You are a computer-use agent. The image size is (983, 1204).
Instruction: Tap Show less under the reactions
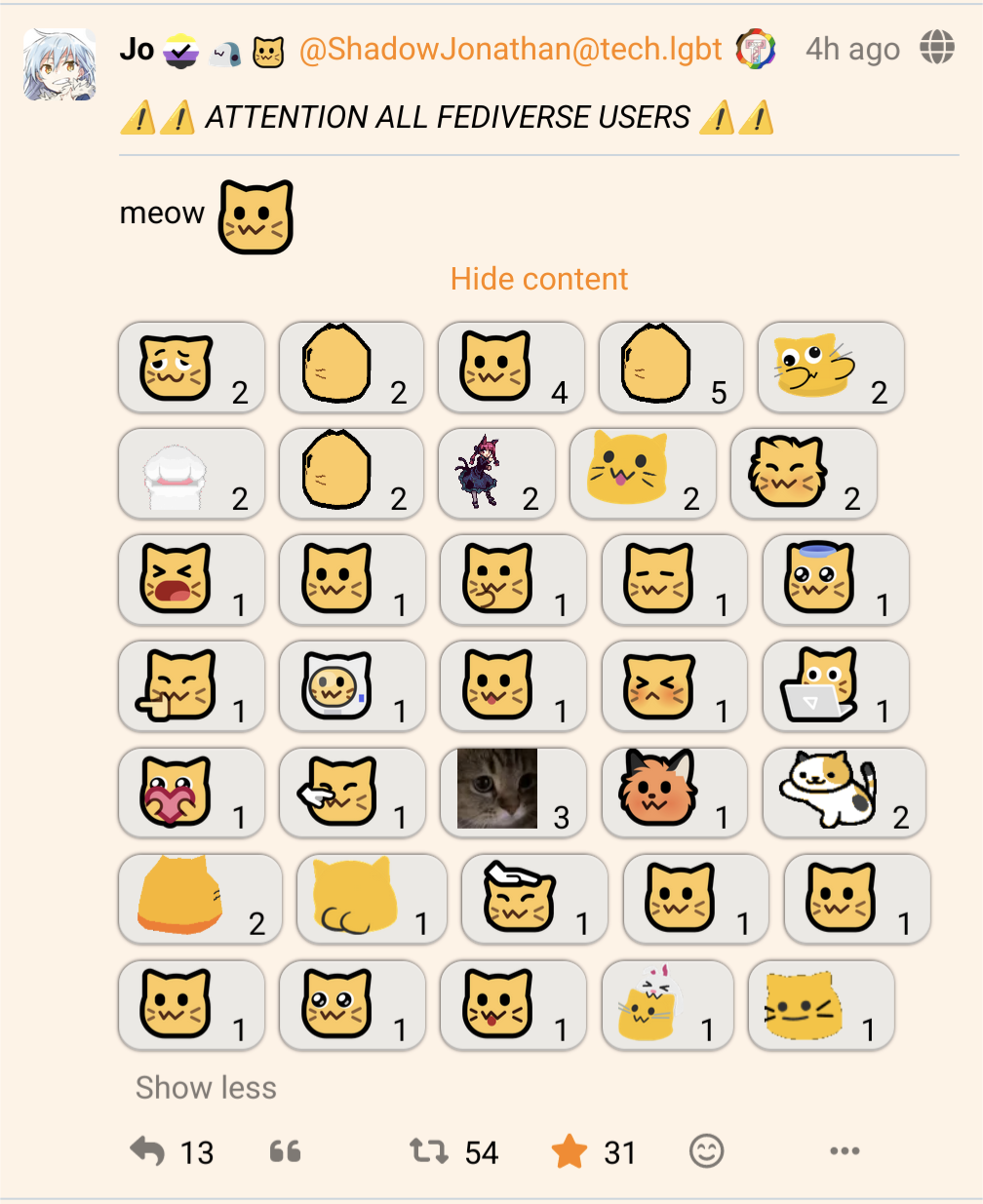click(x=206, y=1087)
